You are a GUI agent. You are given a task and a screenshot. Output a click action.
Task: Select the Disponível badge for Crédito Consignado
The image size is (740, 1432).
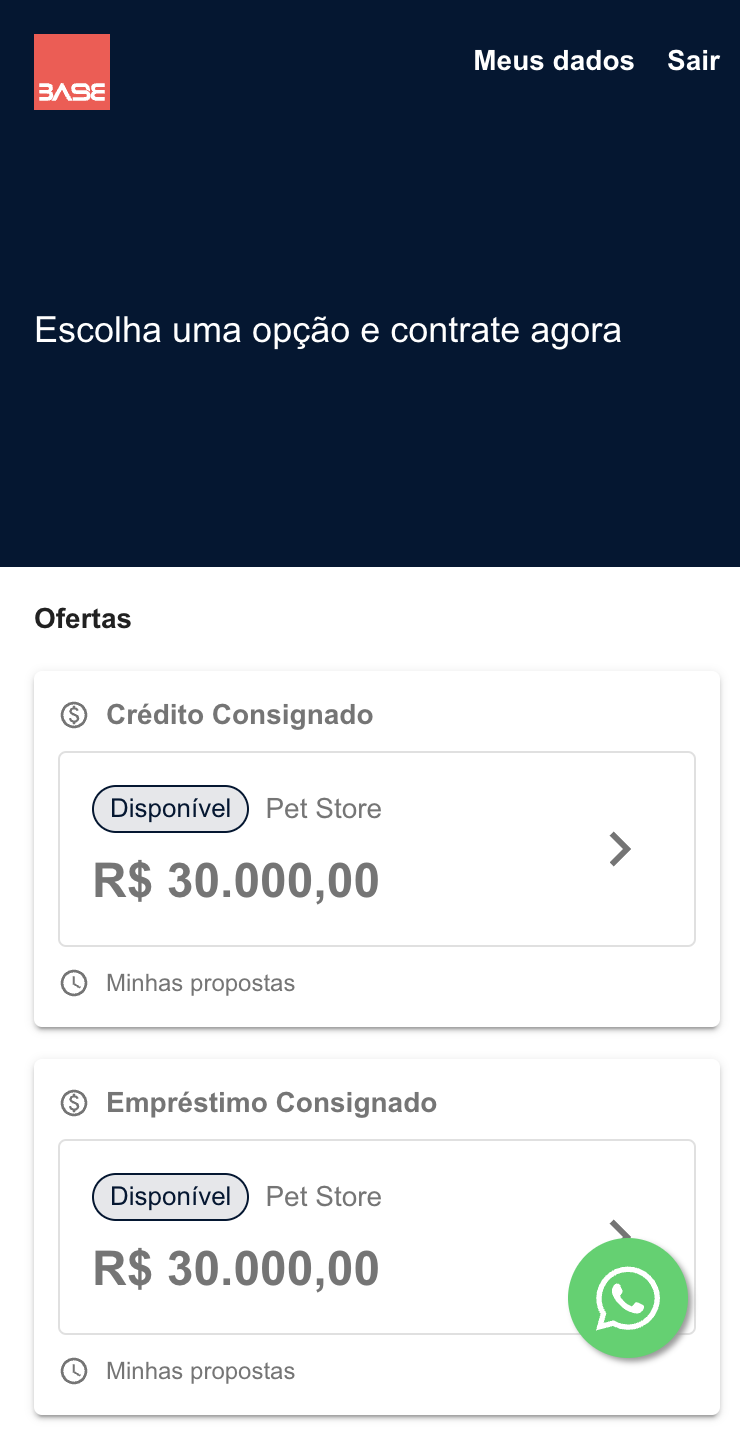click(170, 808)
